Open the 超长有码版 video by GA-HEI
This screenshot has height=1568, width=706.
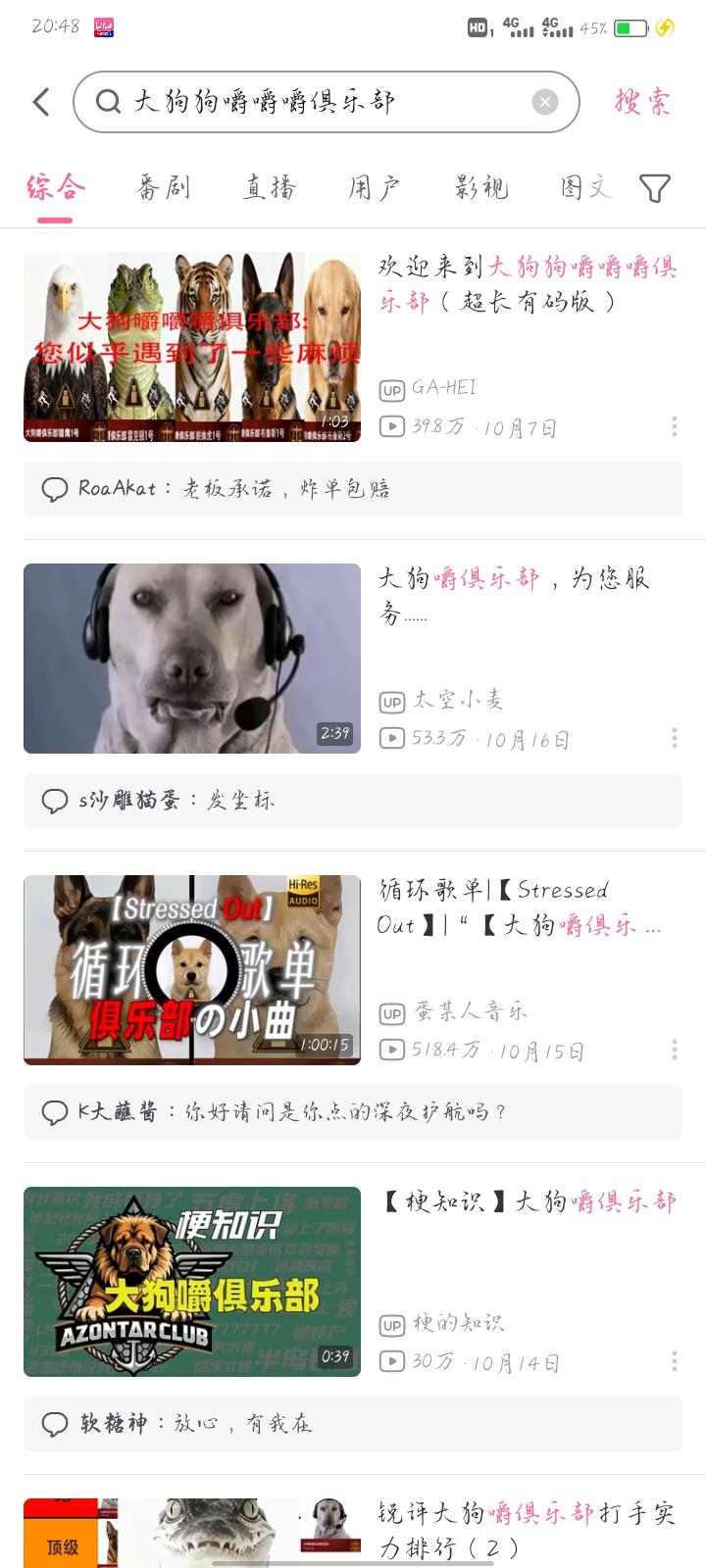point(192,347)
